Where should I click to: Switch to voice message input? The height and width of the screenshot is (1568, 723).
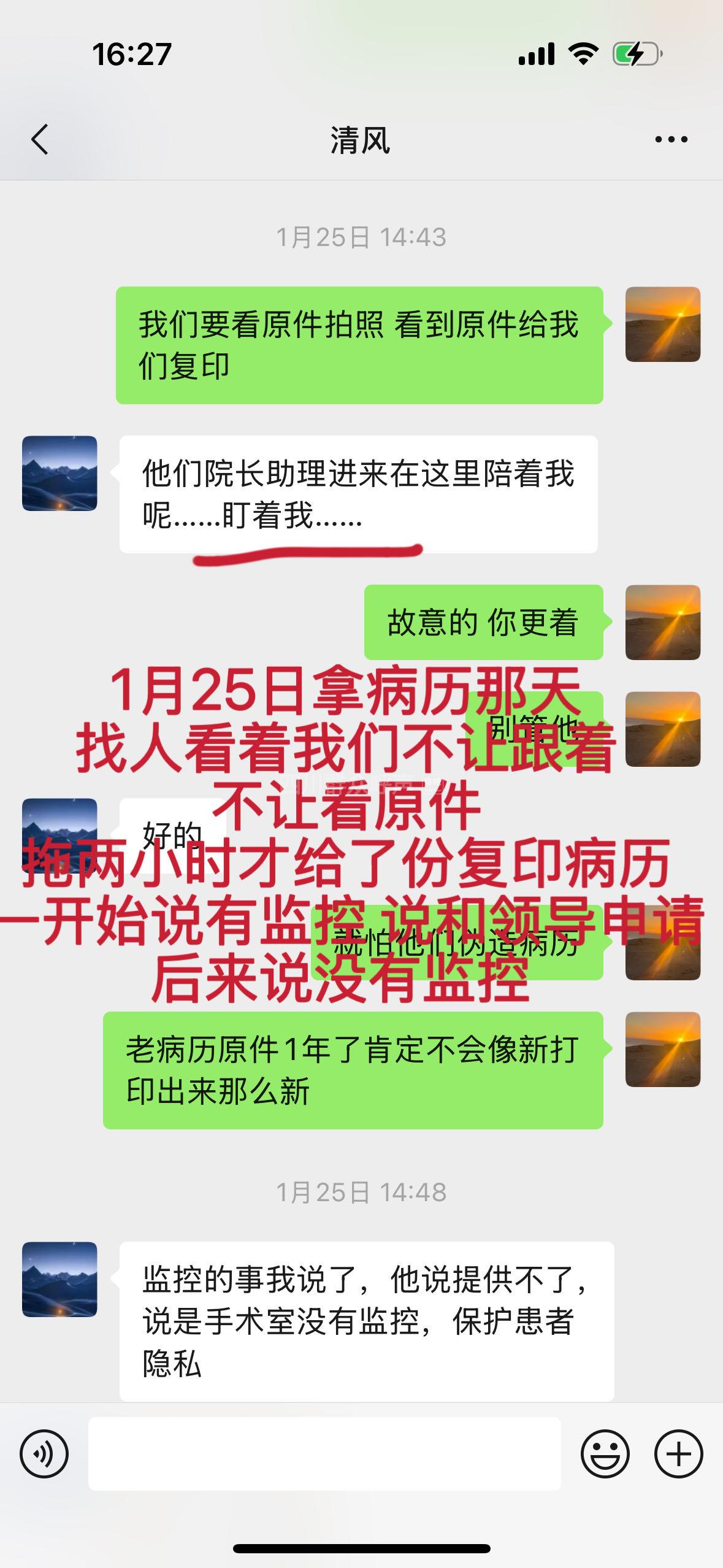[44, 1454]
